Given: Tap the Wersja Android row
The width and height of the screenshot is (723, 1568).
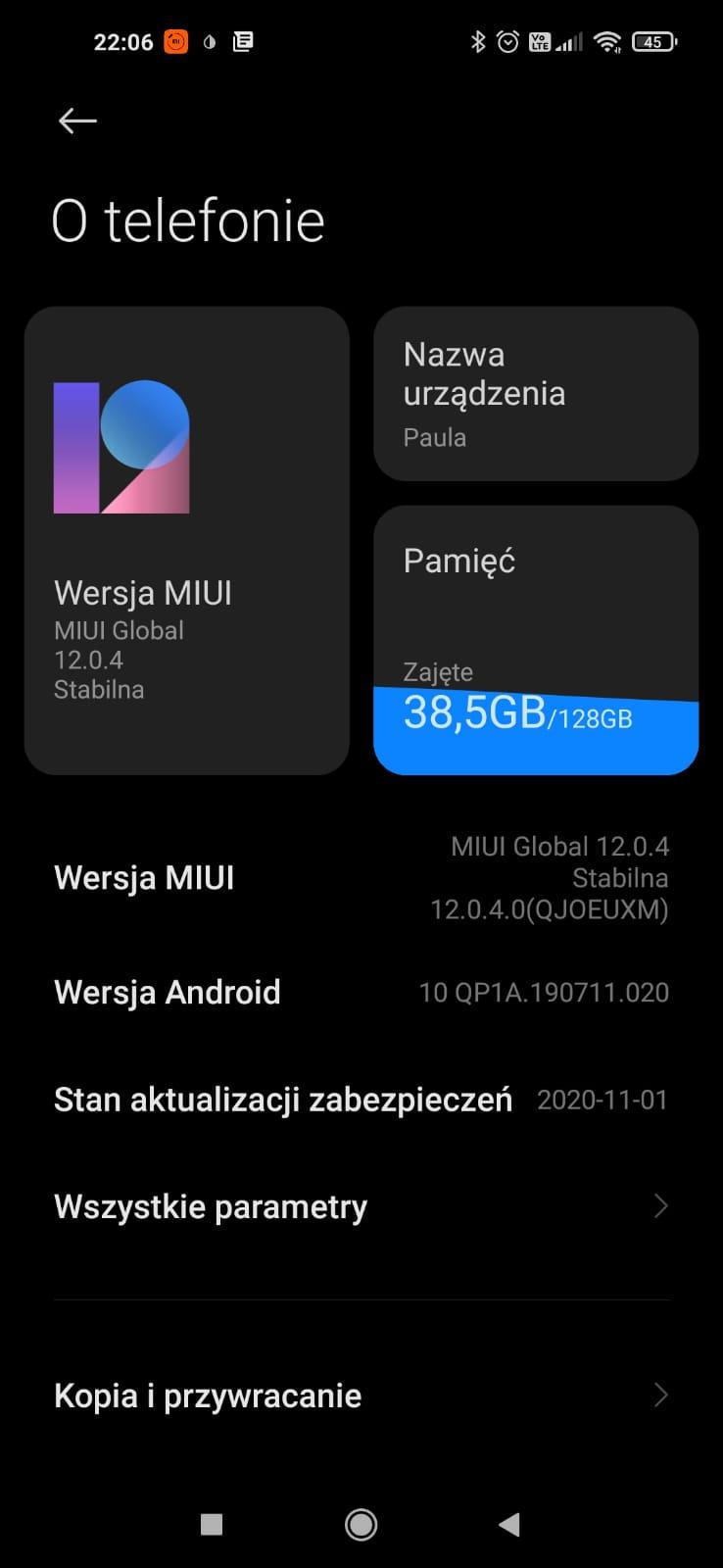Looking at the screenshot, I should pyautogui.click(x=361, y=992).
